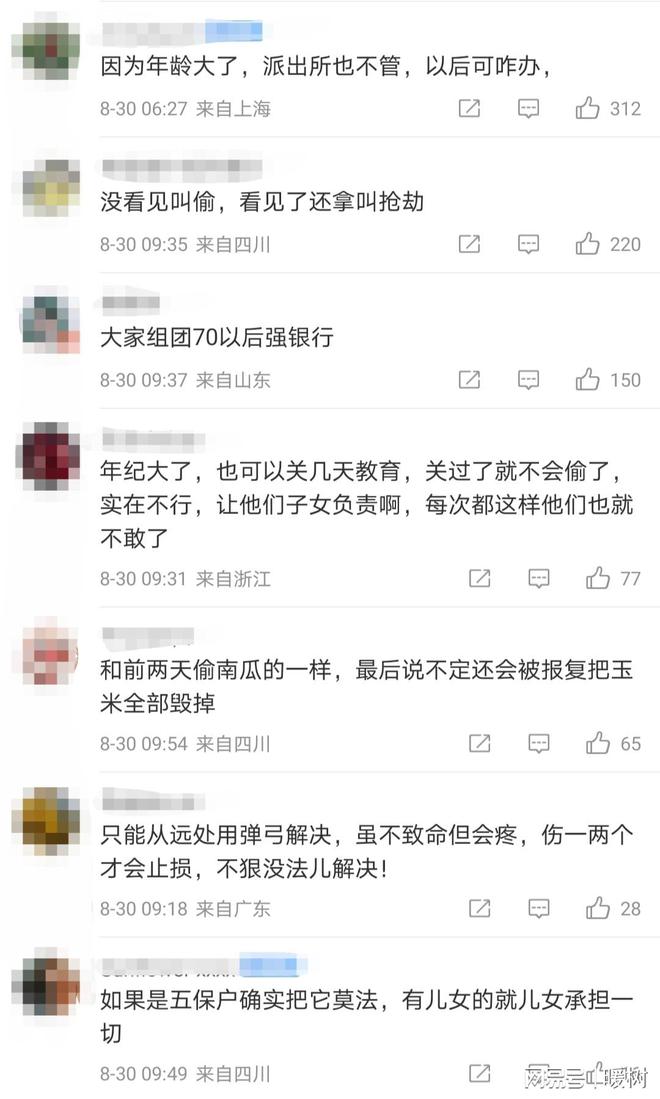Like the comment from 山东 about 强银行

coord(588,379)
